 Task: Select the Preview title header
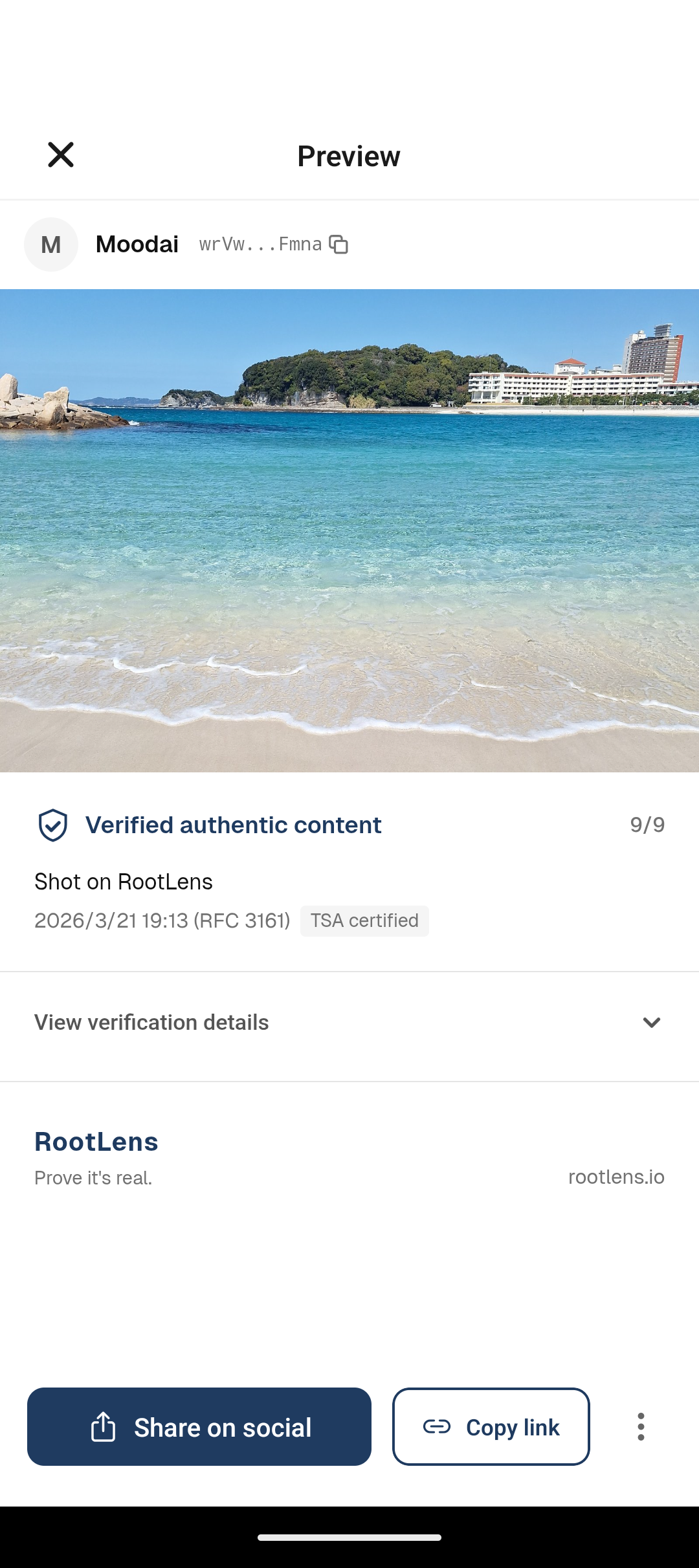tap(349, 155)
